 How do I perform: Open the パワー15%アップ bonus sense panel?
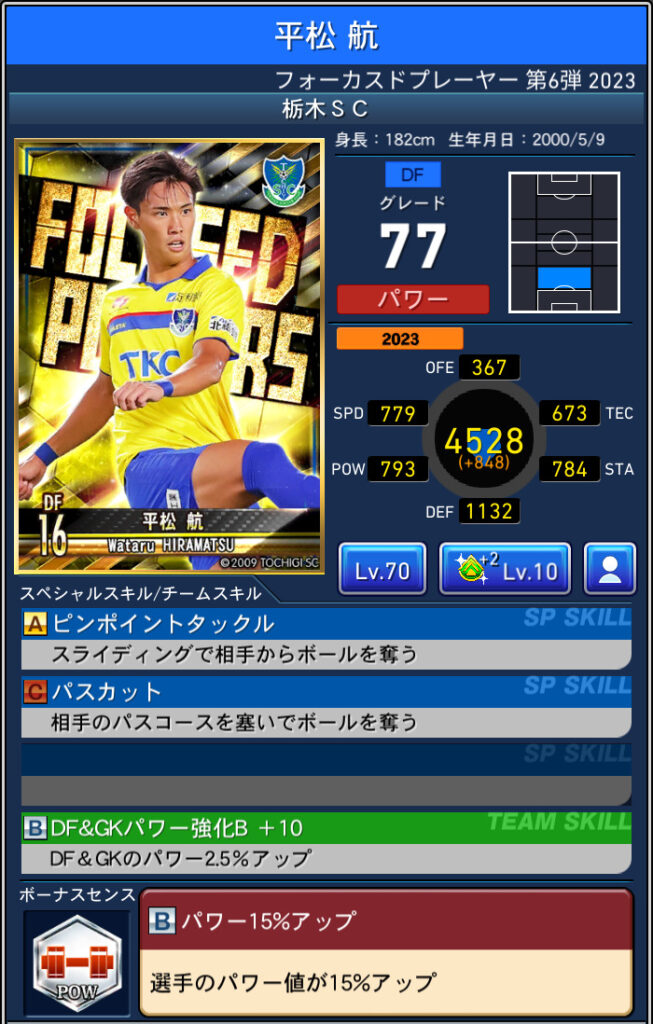(385, 952)
